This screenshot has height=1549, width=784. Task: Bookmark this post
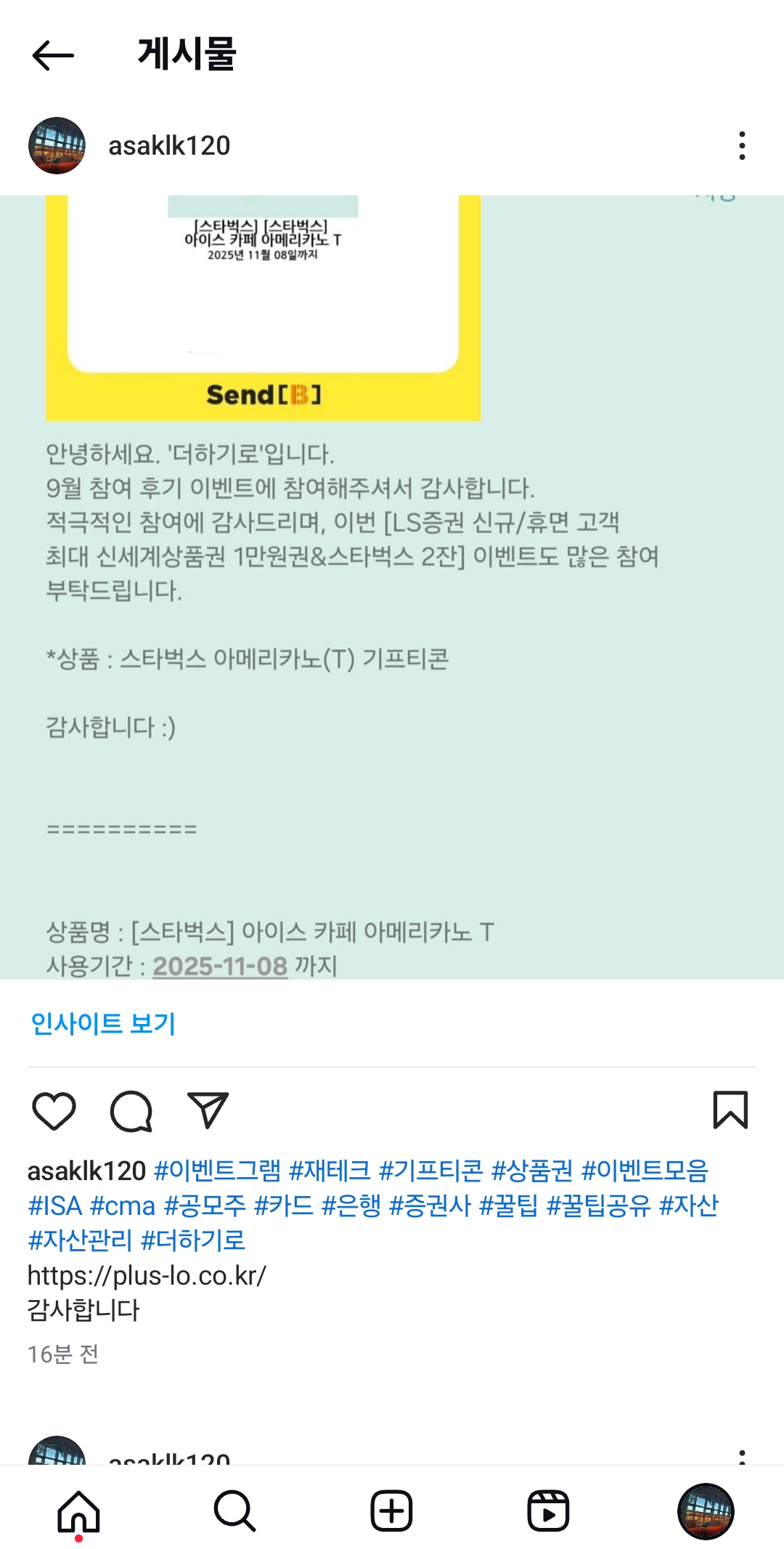(x=730, y=1110)
